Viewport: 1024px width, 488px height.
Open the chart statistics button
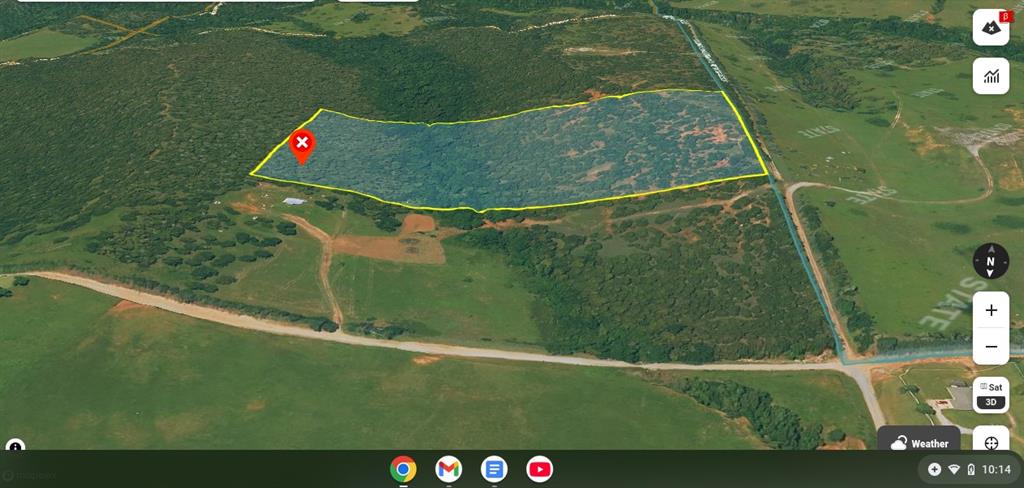pyautogui.click(x=990, y=76)
